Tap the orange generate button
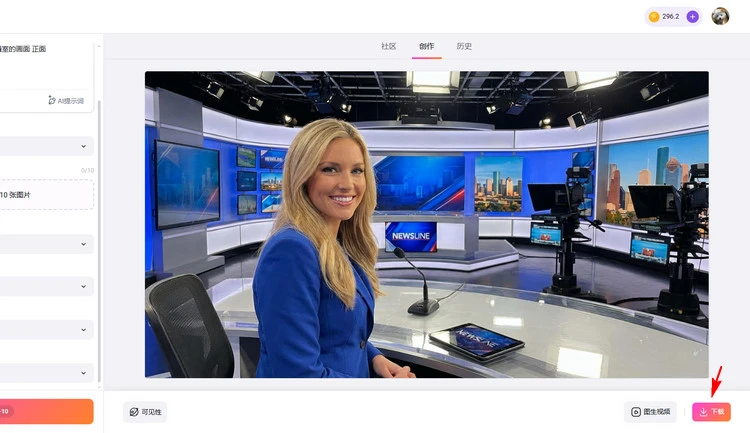The height and width of the screenshot is (433, 750). [45, 411]
